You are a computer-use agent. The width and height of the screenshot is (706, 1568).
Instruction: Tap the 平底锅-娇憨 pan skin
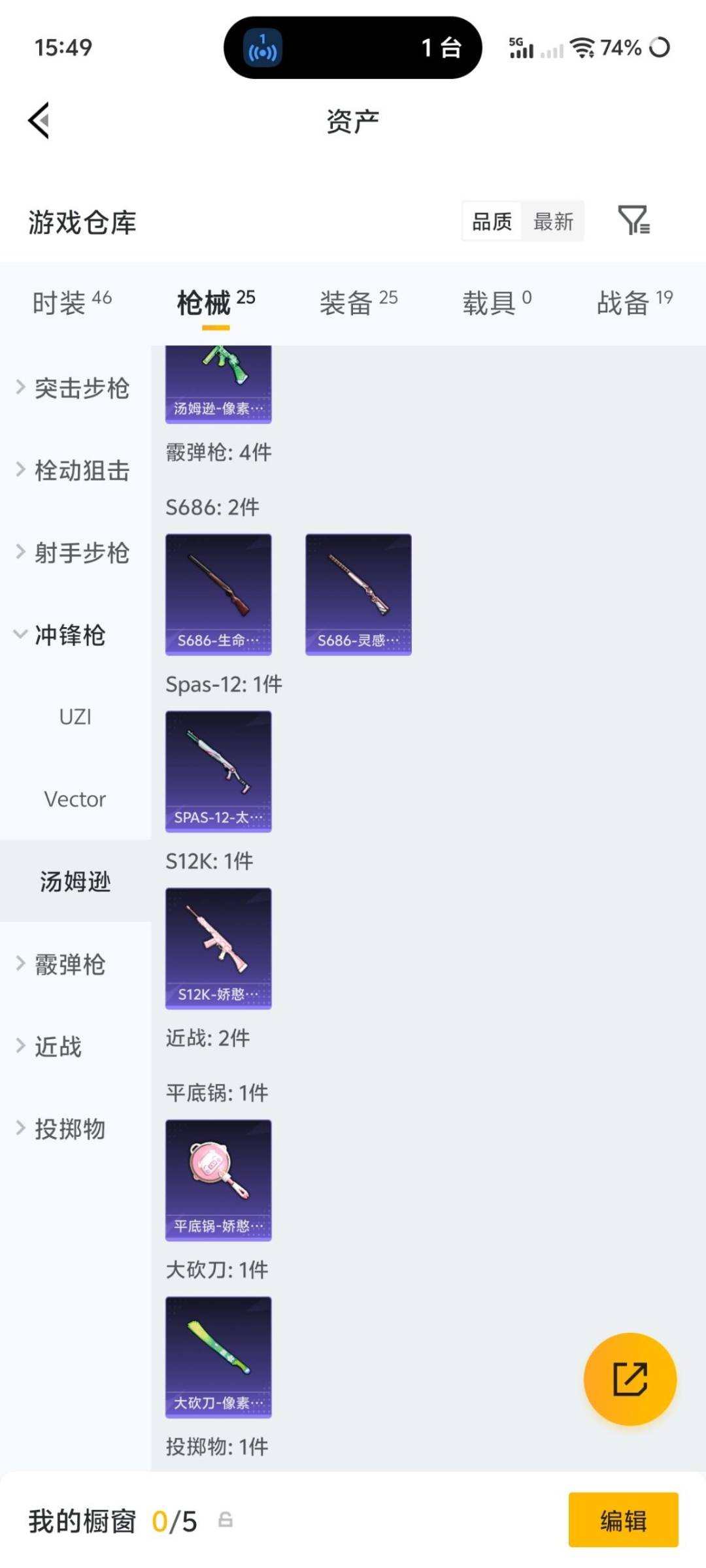click(218, 1181)
